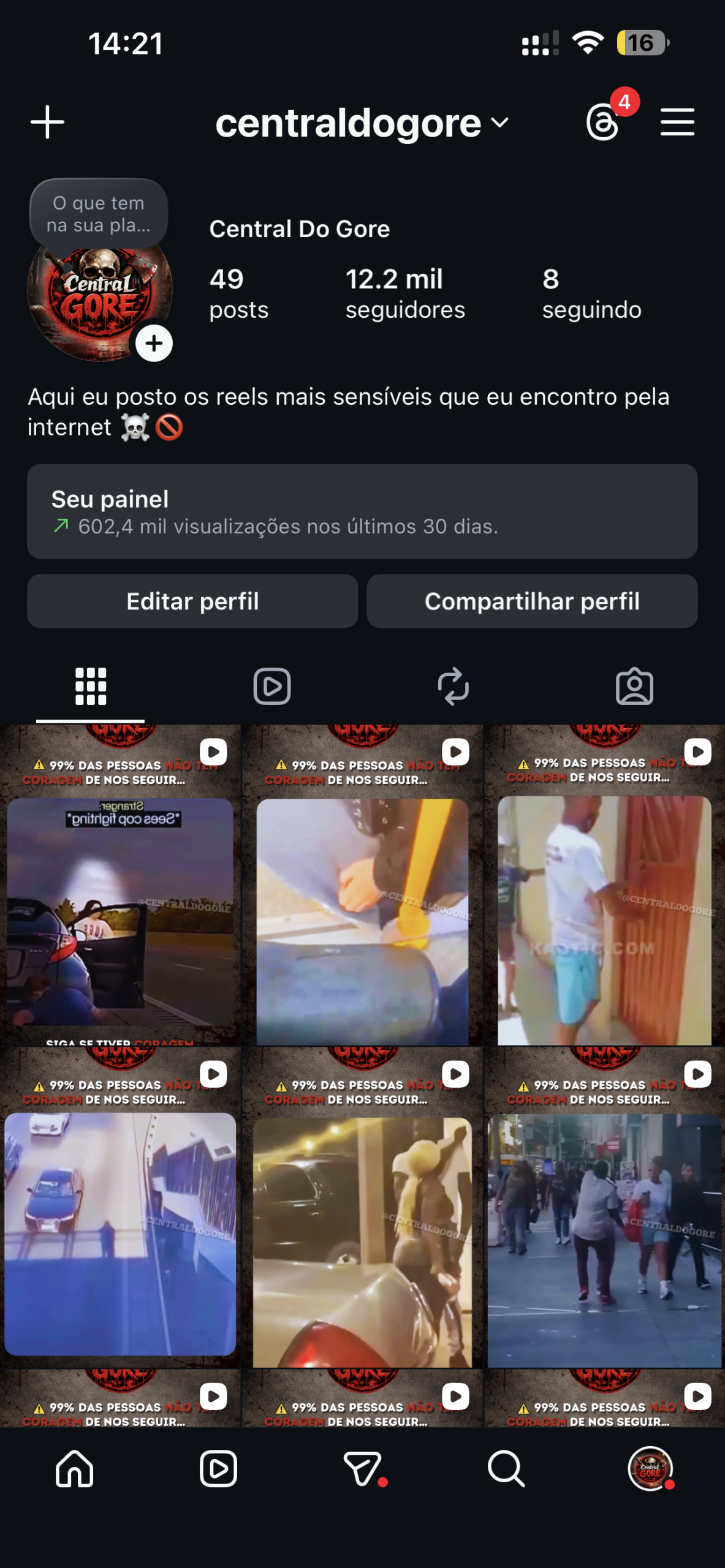Open the note bubble 'O que tem na sua pla...'
Screen dimensions: 725x1568
[99, 214]
